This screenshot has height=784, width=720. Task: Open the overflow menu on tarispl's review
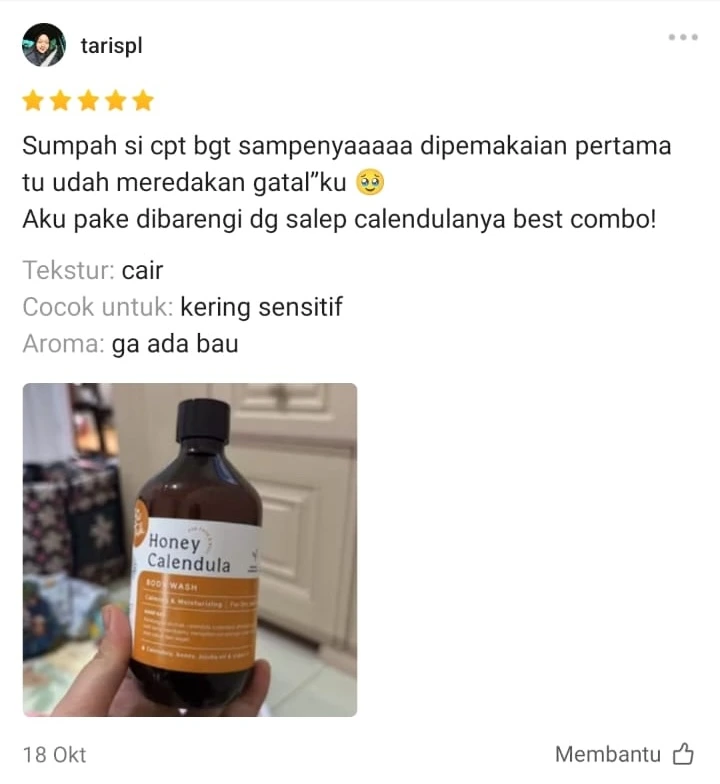(683, 37)
